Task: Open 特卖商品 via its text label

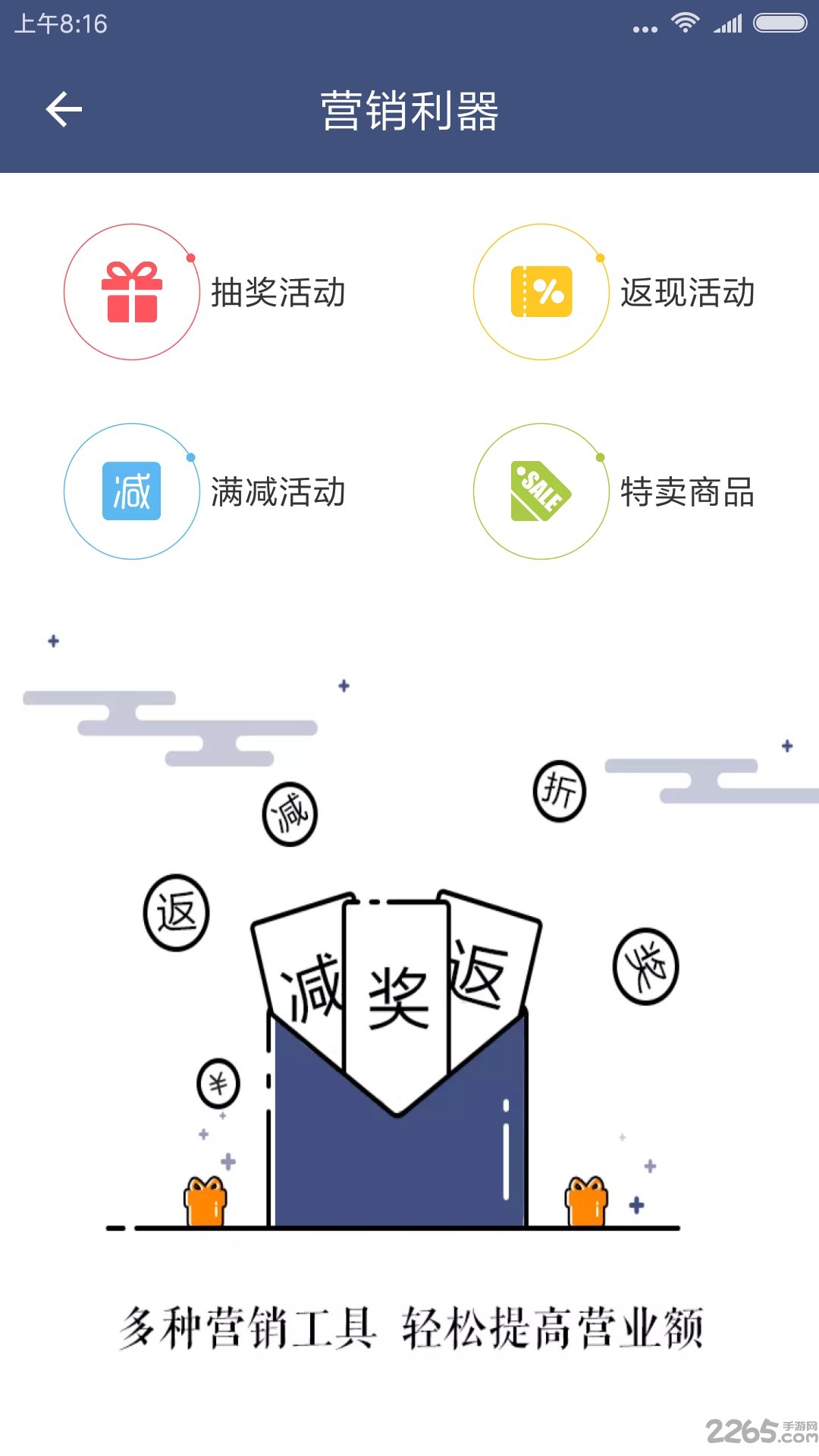Action: (x=686, y=491)
